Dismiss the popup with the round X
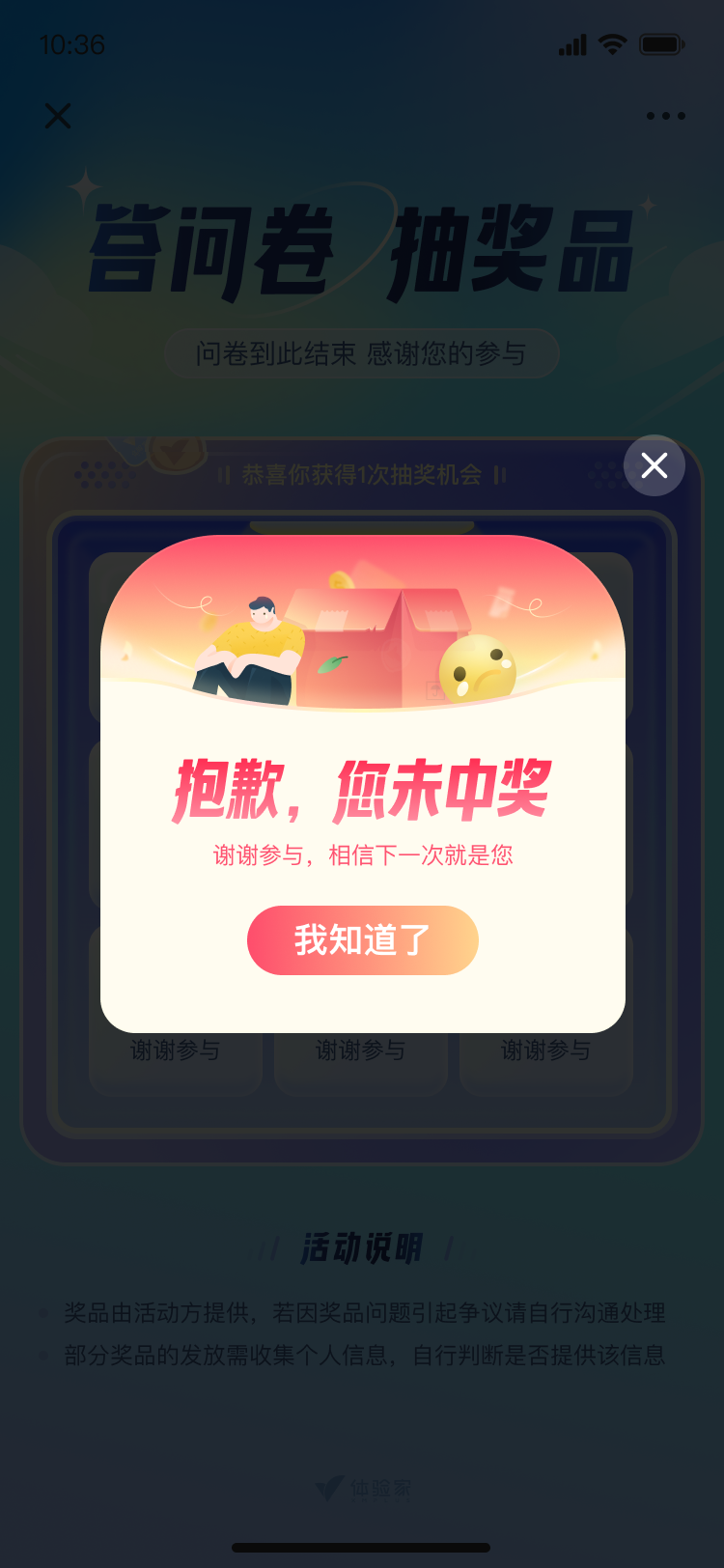The width and height of the screenshot is (724, 1568). (x=654, y=465)
